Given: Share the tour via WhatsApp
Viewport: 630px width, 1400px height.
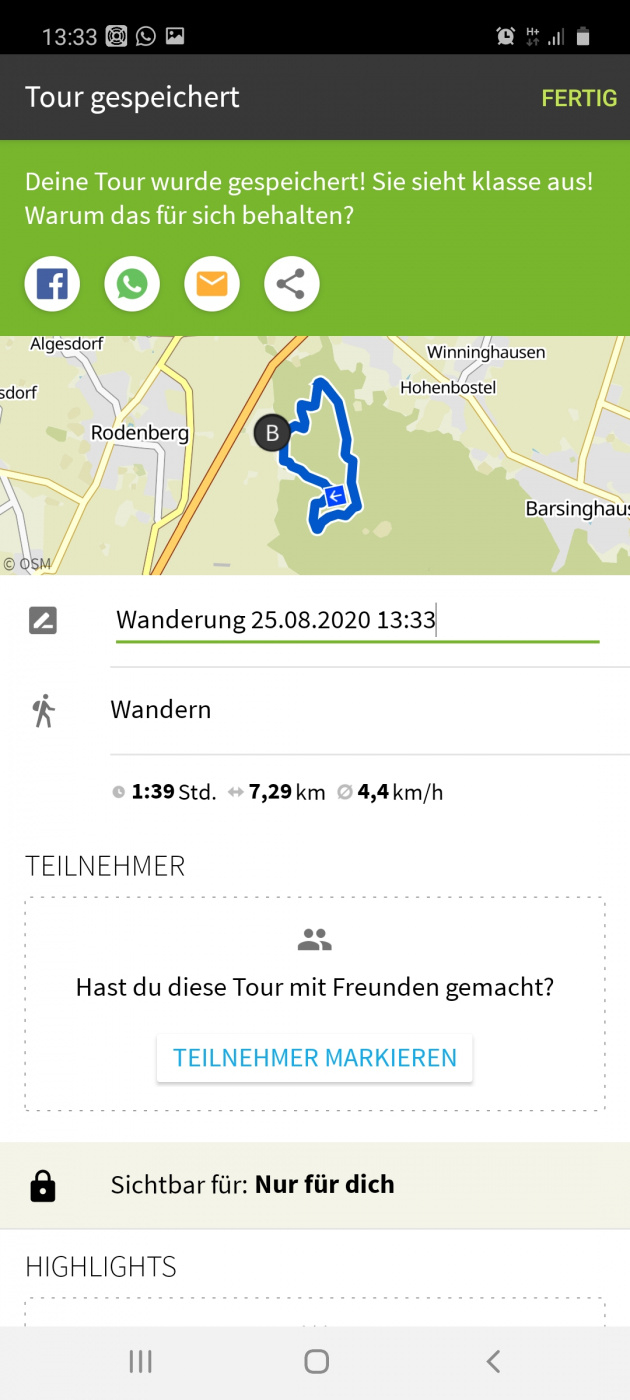Looking at the screenshot, I should click(x=132, y=285).
